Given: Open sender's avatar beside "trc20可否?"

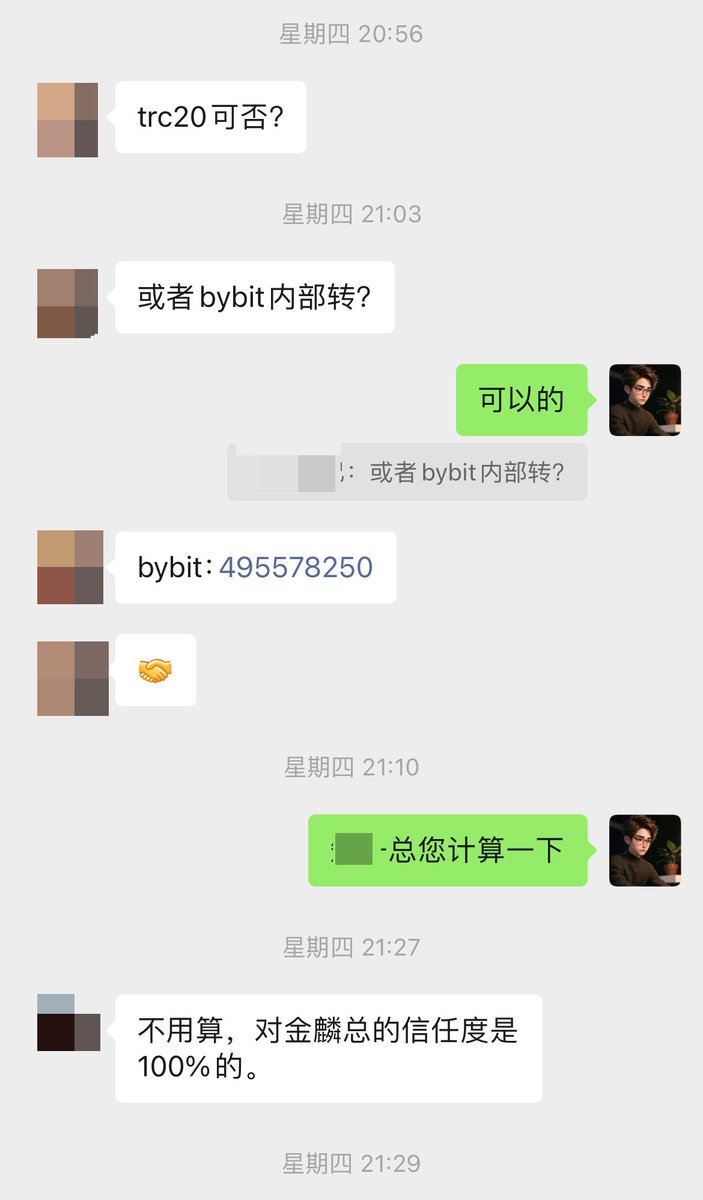Looking at the screenshot, I should tap(68, 120).
